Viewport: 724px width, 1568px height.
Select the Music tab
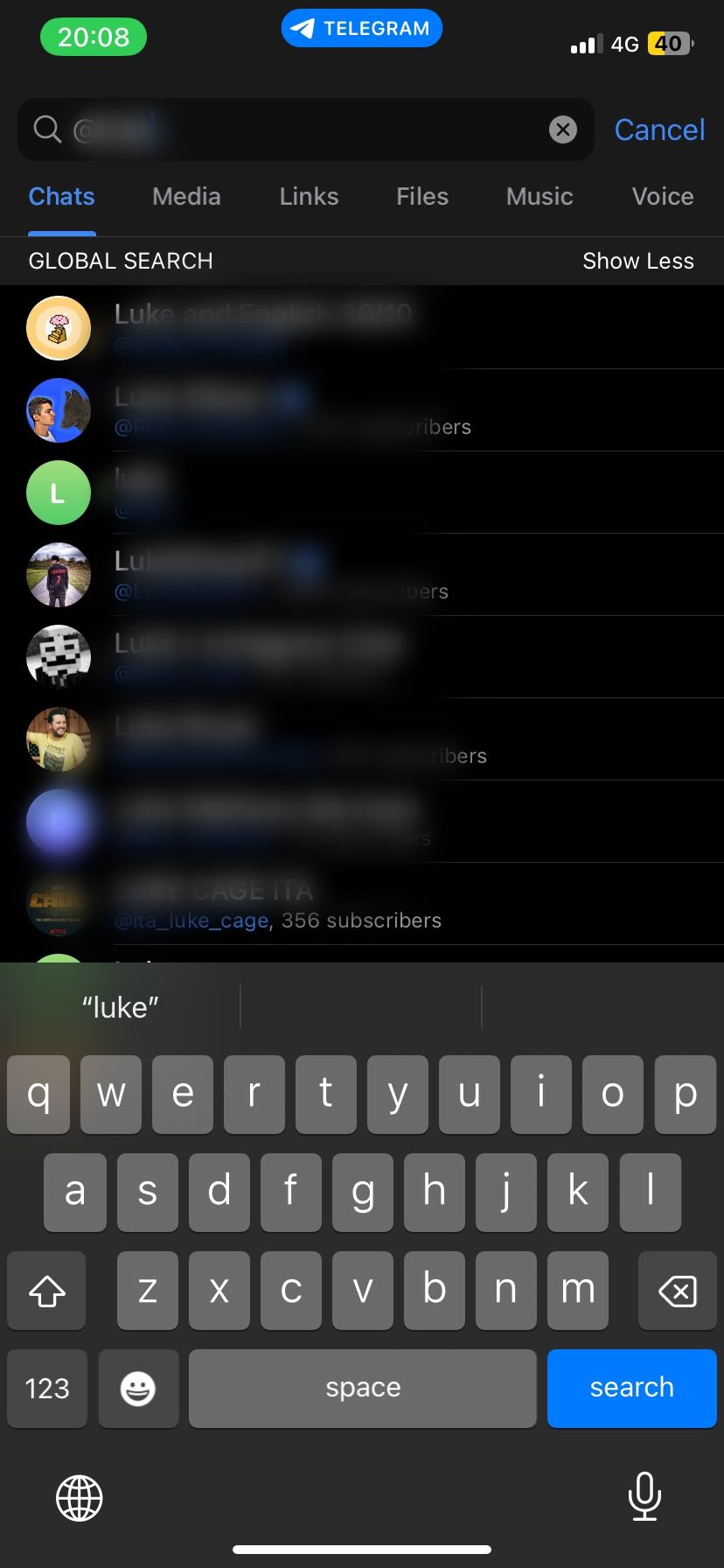[540, 197]
